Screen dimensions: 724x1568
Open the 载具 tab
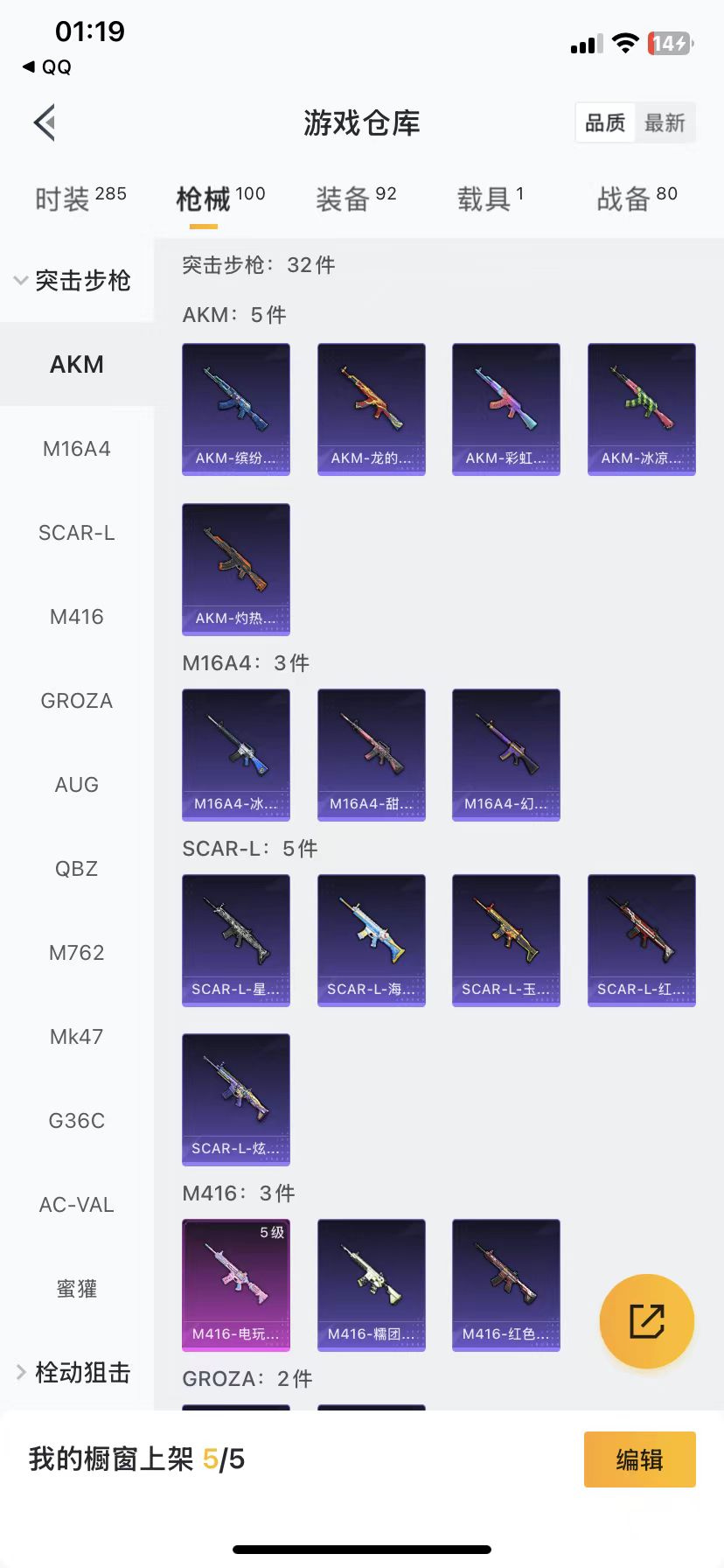pyautogui.click(x=490, y=199)
